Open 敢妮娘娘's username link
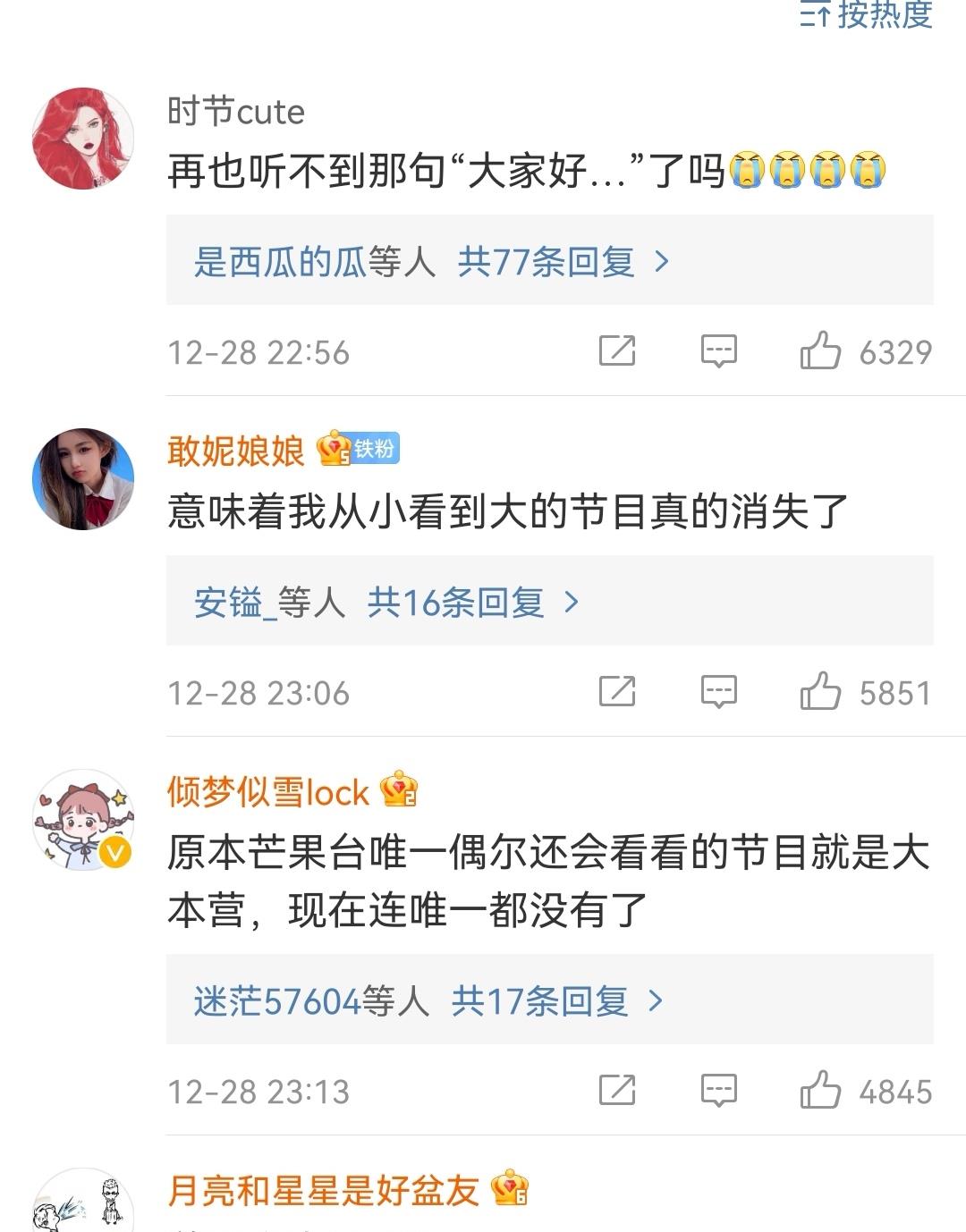966x1232 pixels. 236,451
